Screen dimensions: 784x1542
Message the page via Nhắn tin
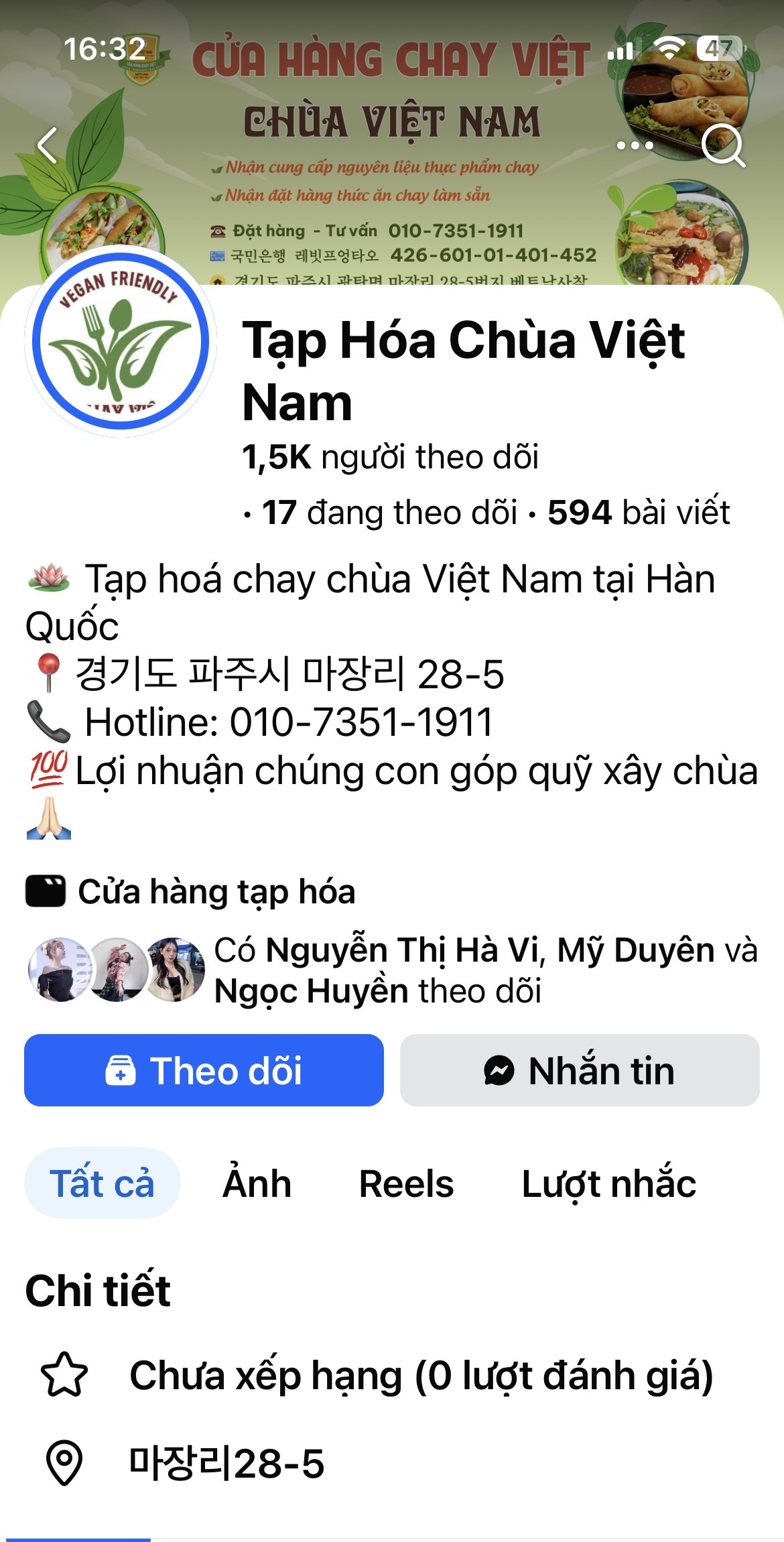[580, 1070]
